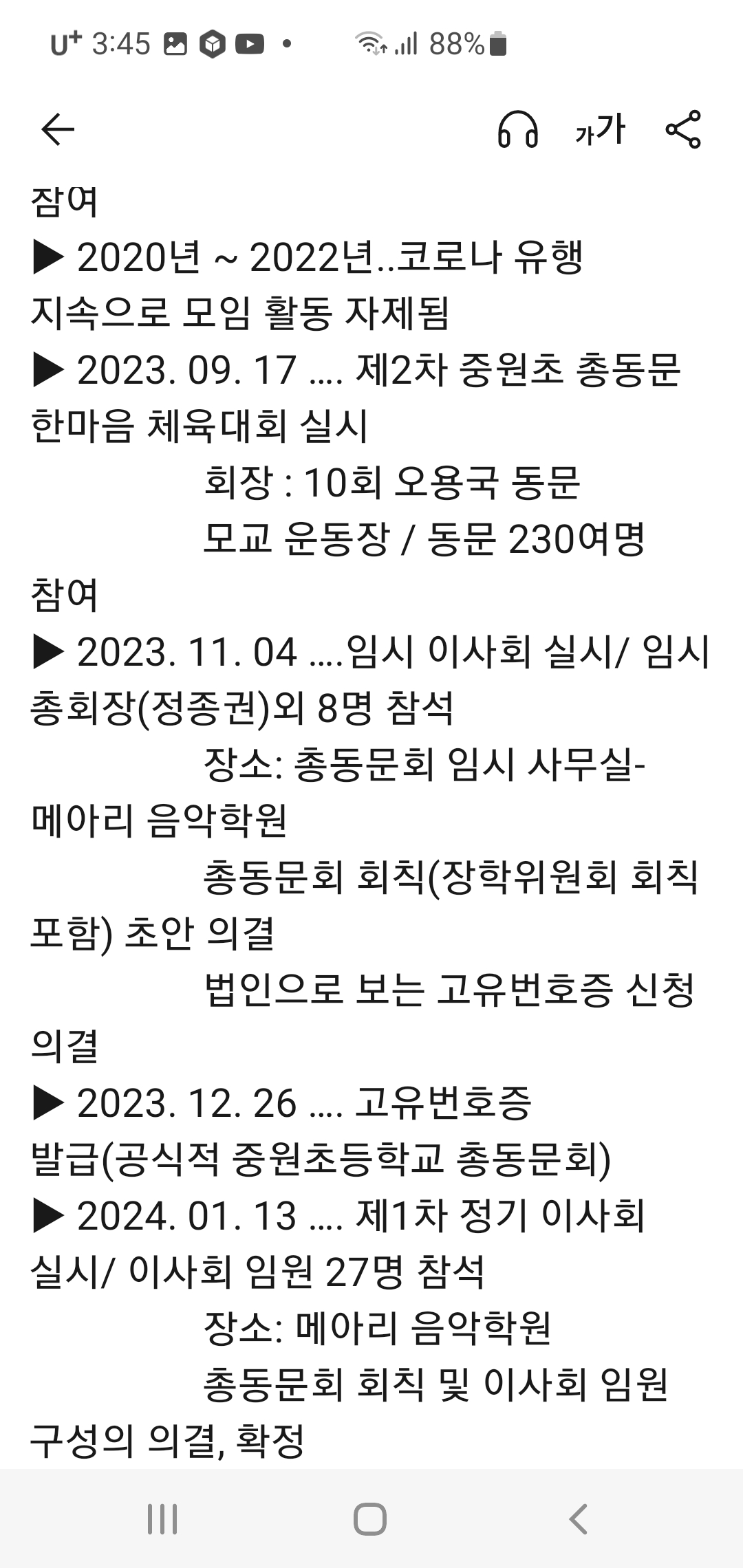Go back using the top-left arrow
Image resolution: width=743 pixels, height=1568 pixels.
tap(58, 129)
